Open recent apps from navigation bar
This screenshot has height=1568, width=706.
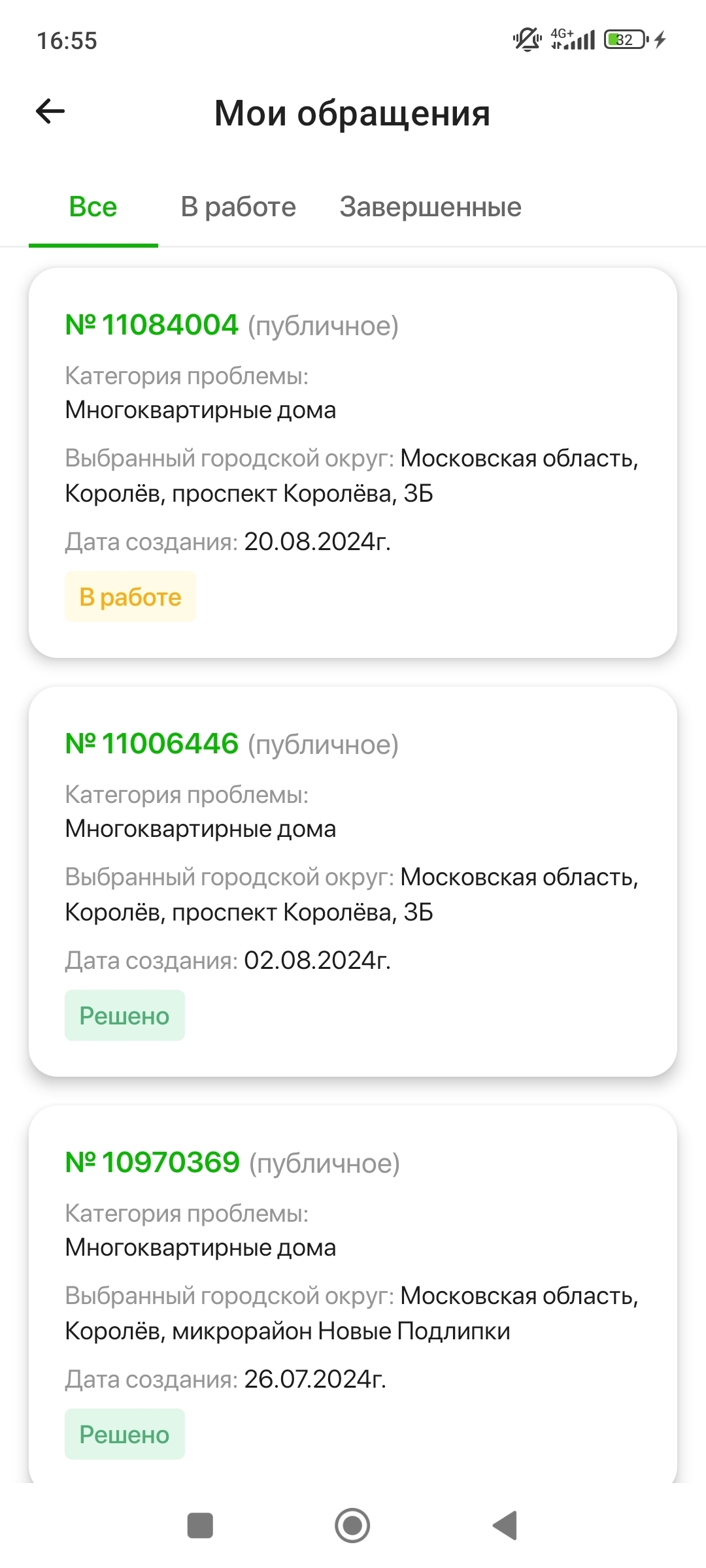tap(200, 1526)
